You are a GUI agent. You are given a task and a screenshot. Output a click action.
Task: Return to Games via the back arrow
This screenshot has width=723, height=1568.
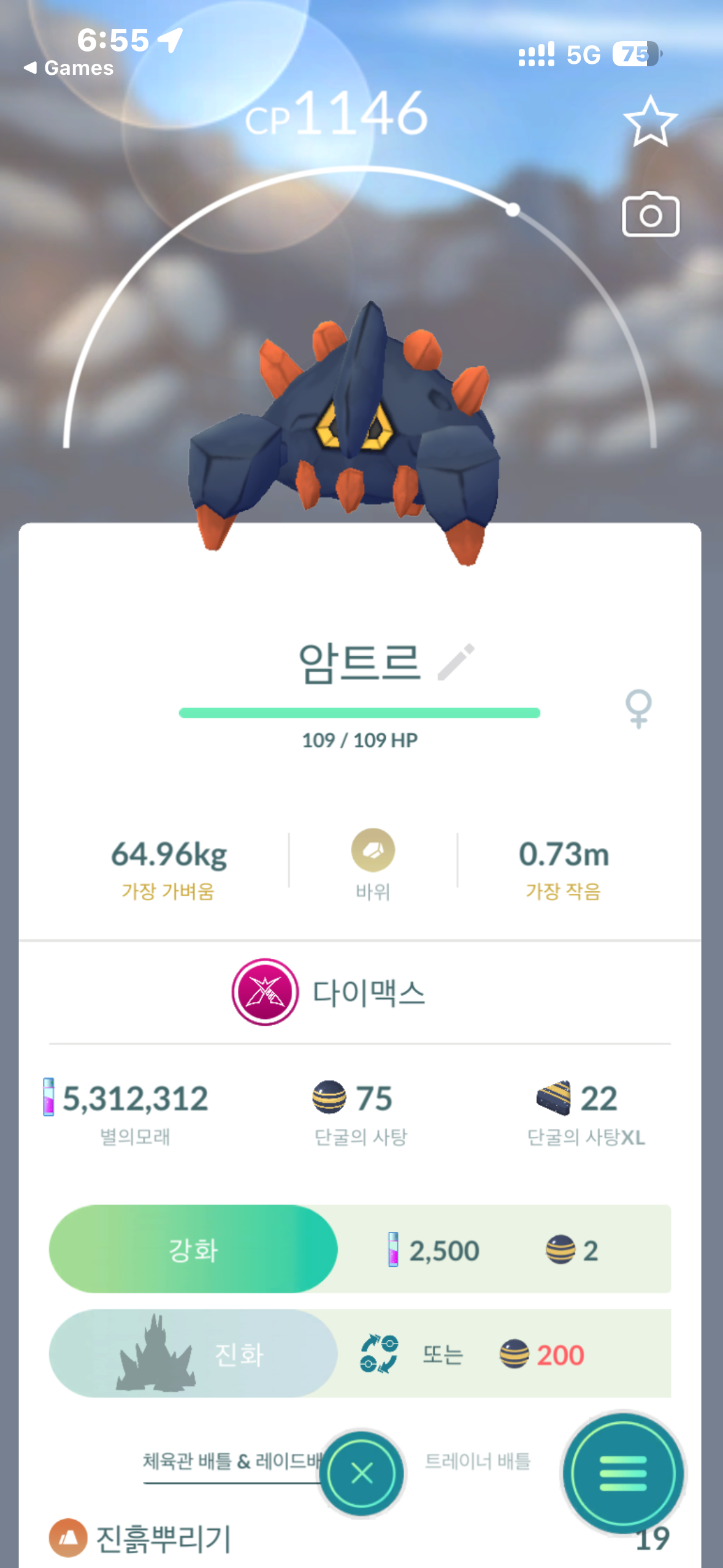click(67, 68)
